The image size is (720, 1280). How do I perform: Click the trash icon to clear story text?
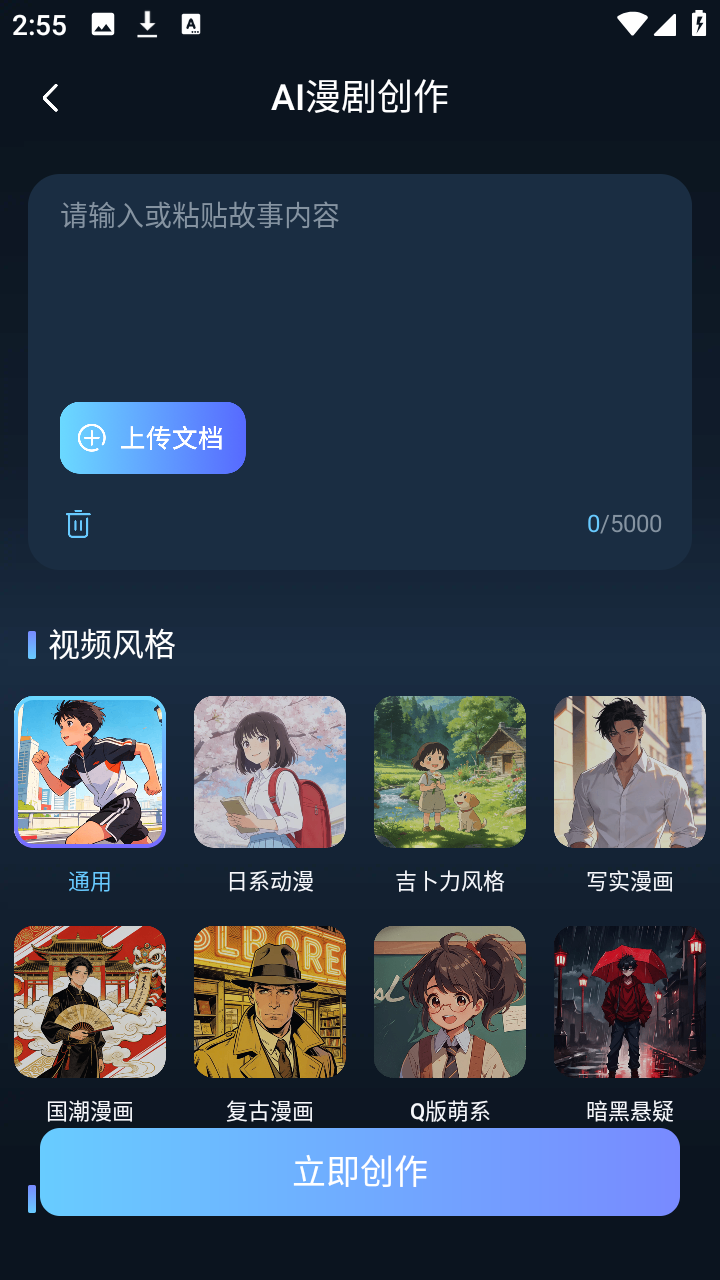click(x=78, y=523)
